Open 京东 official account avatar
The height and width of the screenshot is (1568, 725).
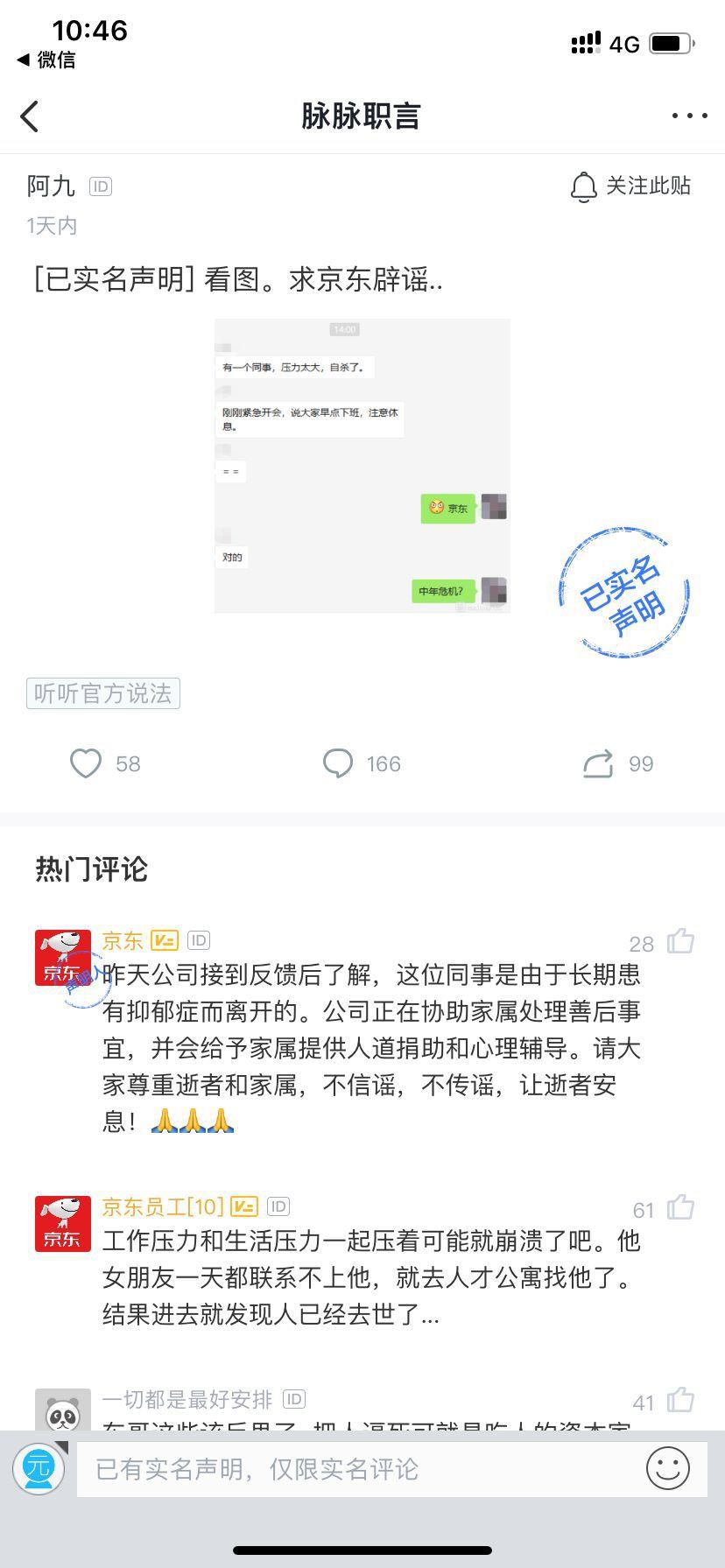click(x=63, y=958)
